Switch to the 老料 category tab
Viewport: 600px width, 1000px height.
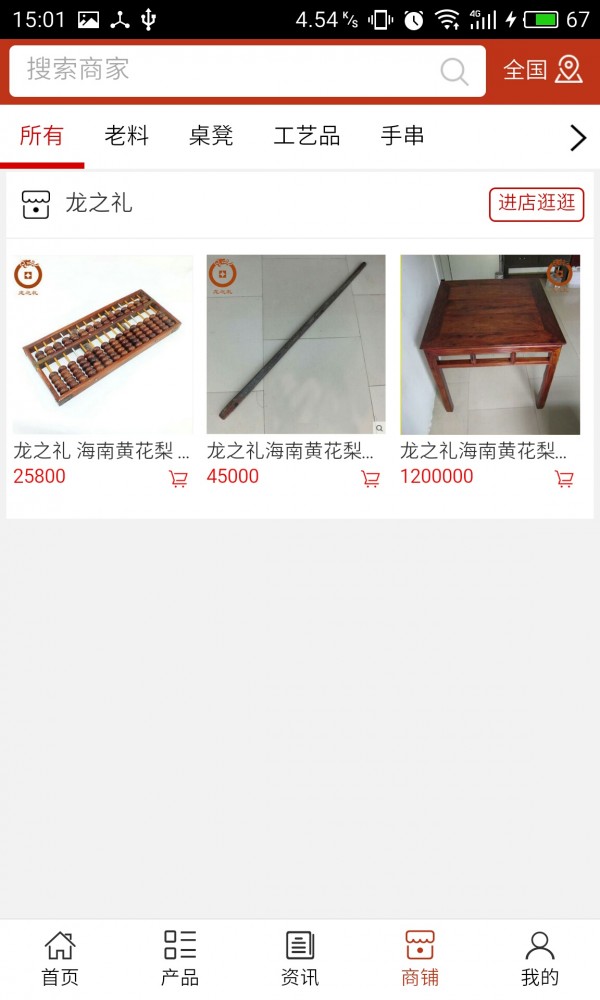point(126,137)
